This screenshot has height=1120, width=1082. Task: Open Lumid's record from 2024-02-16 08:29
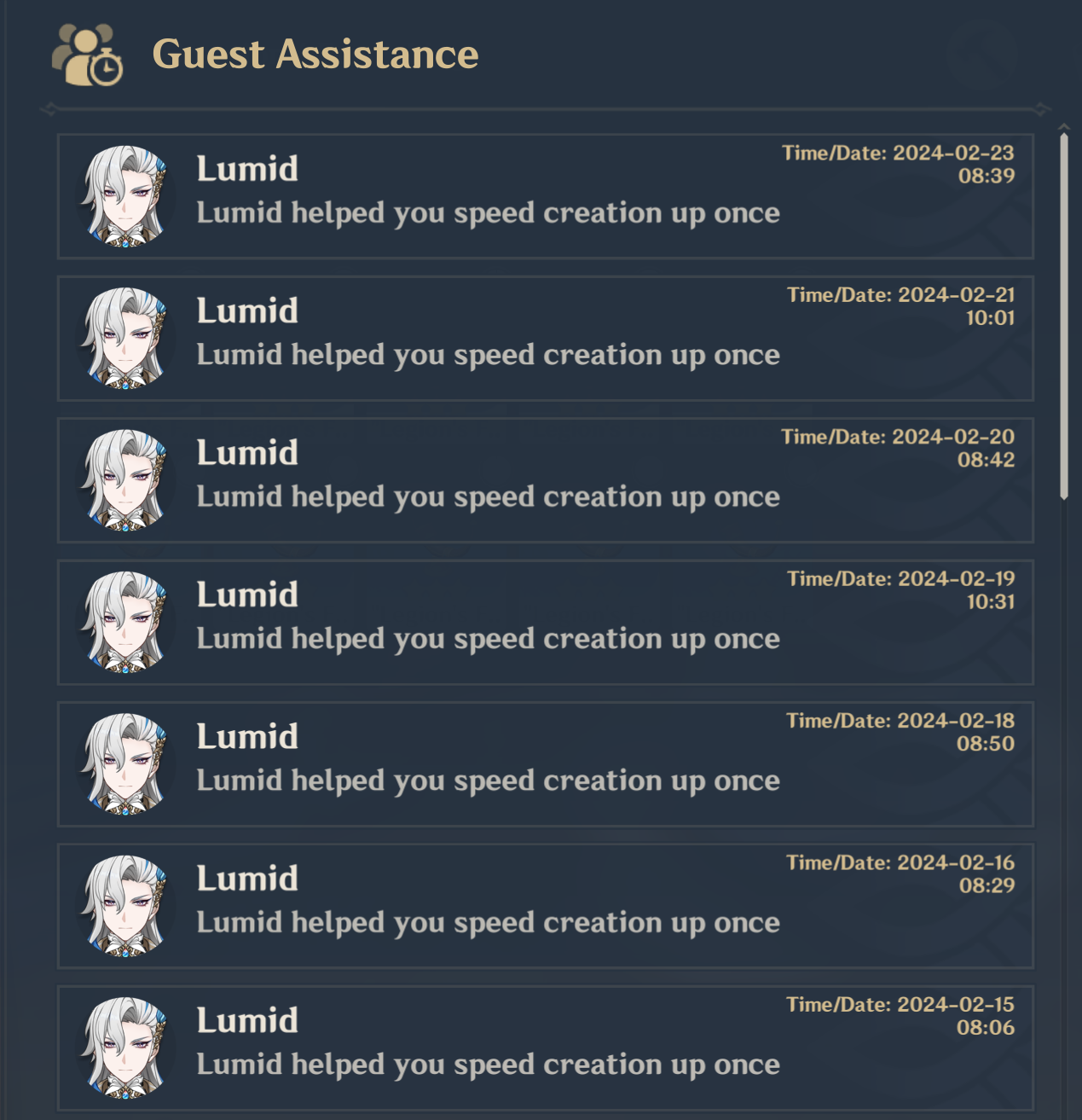[546, 906]
